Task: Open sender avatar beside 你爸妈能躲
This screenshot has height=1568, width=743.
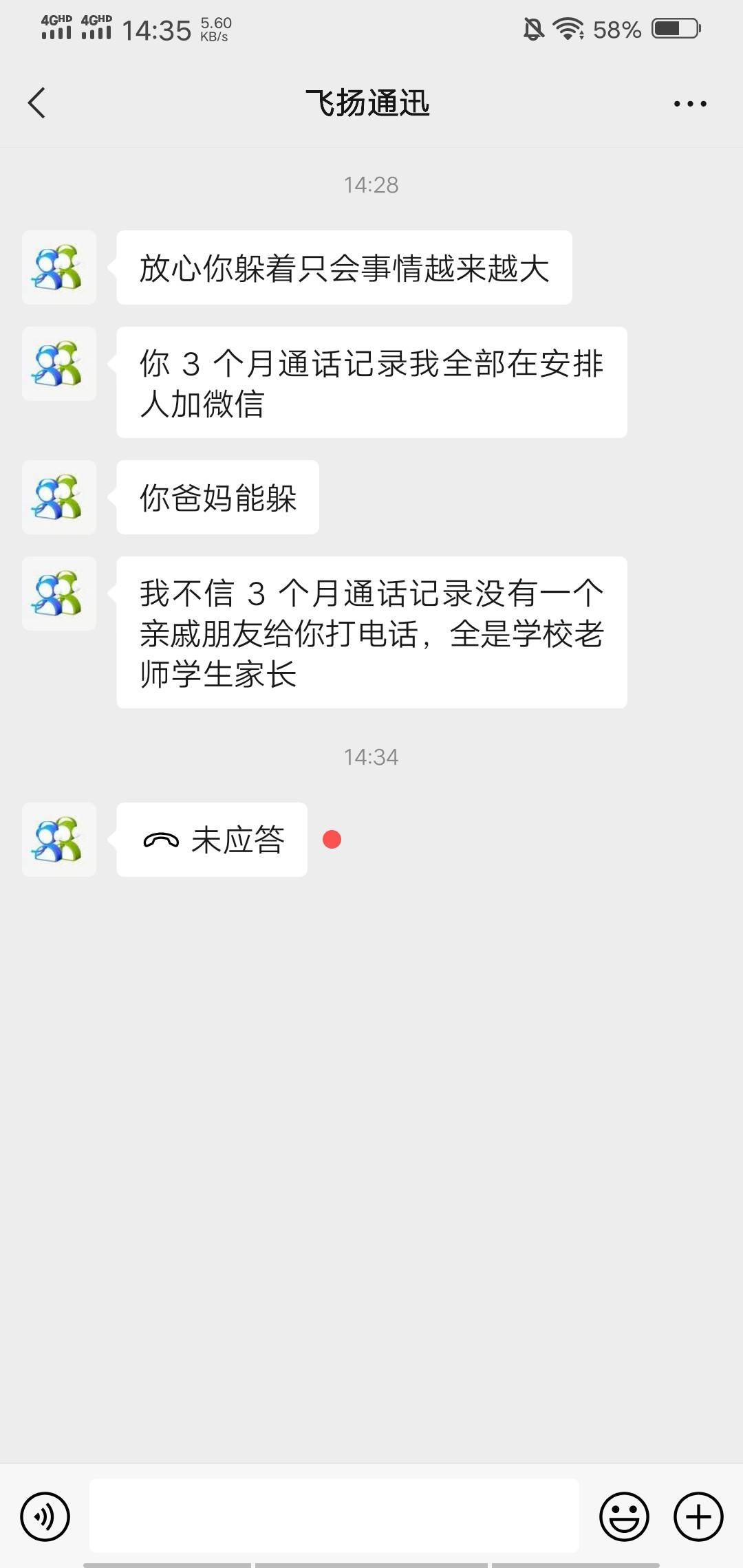Action: (x=59, y=497)
